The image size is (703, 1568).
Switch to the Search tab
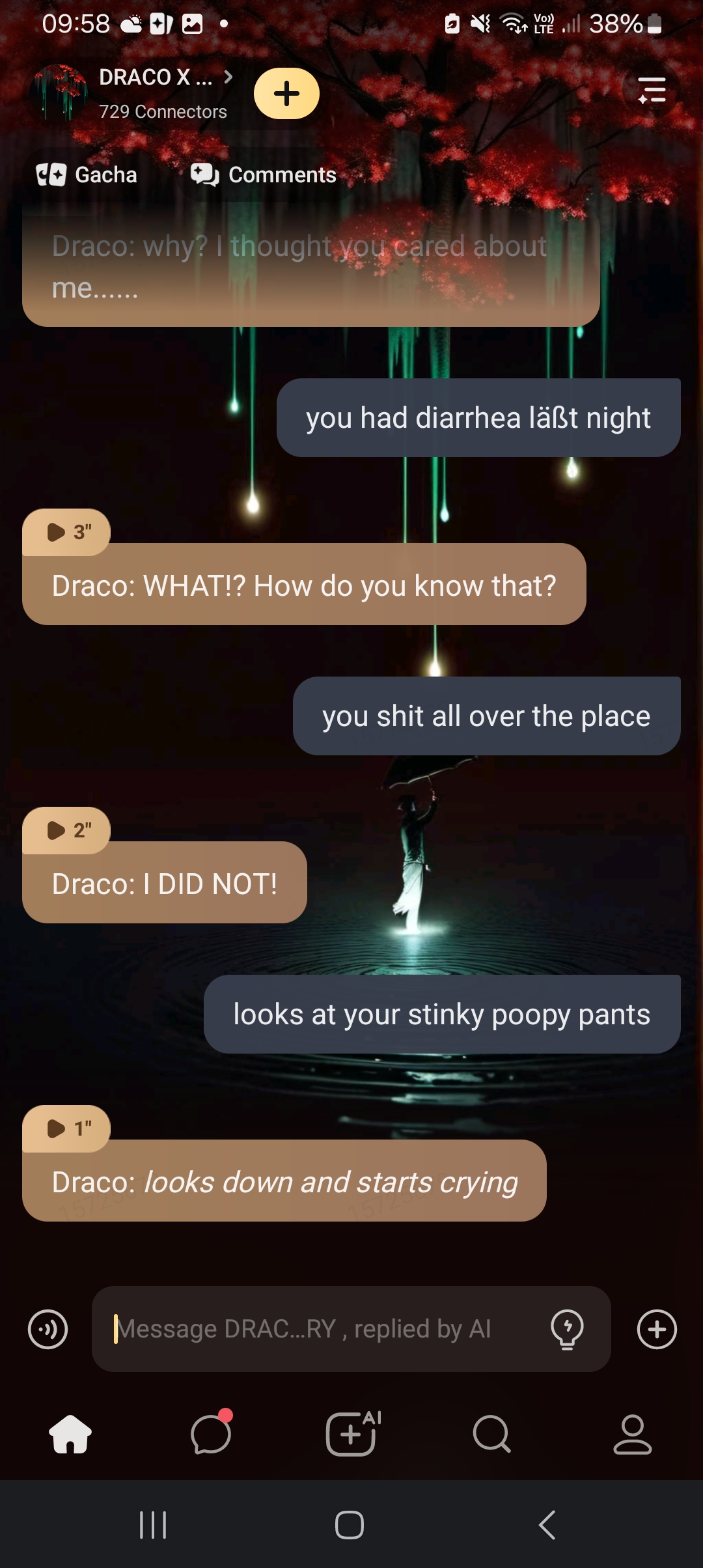[x=492, y=1434]
